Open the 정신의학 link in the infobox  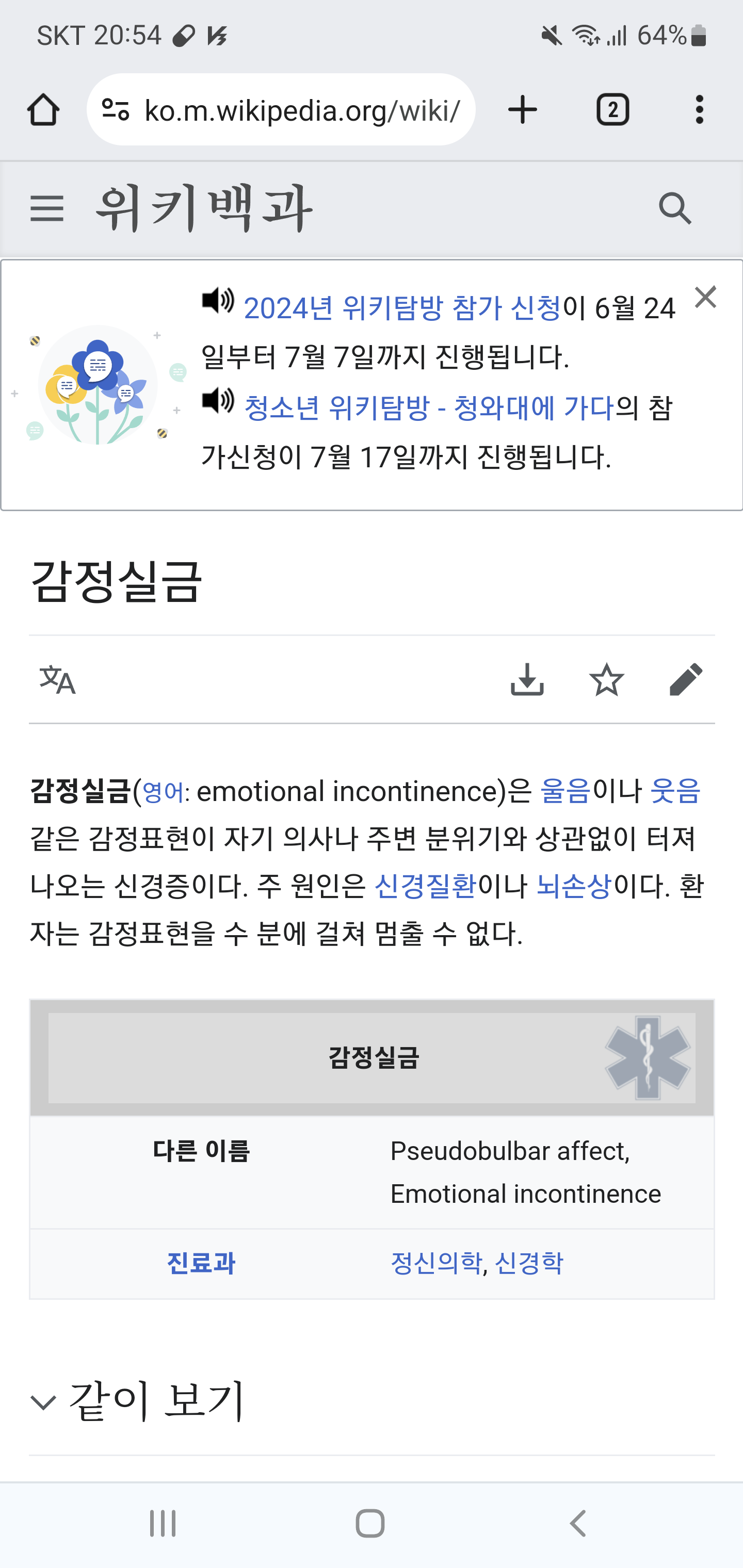[x=436, y=1263]
